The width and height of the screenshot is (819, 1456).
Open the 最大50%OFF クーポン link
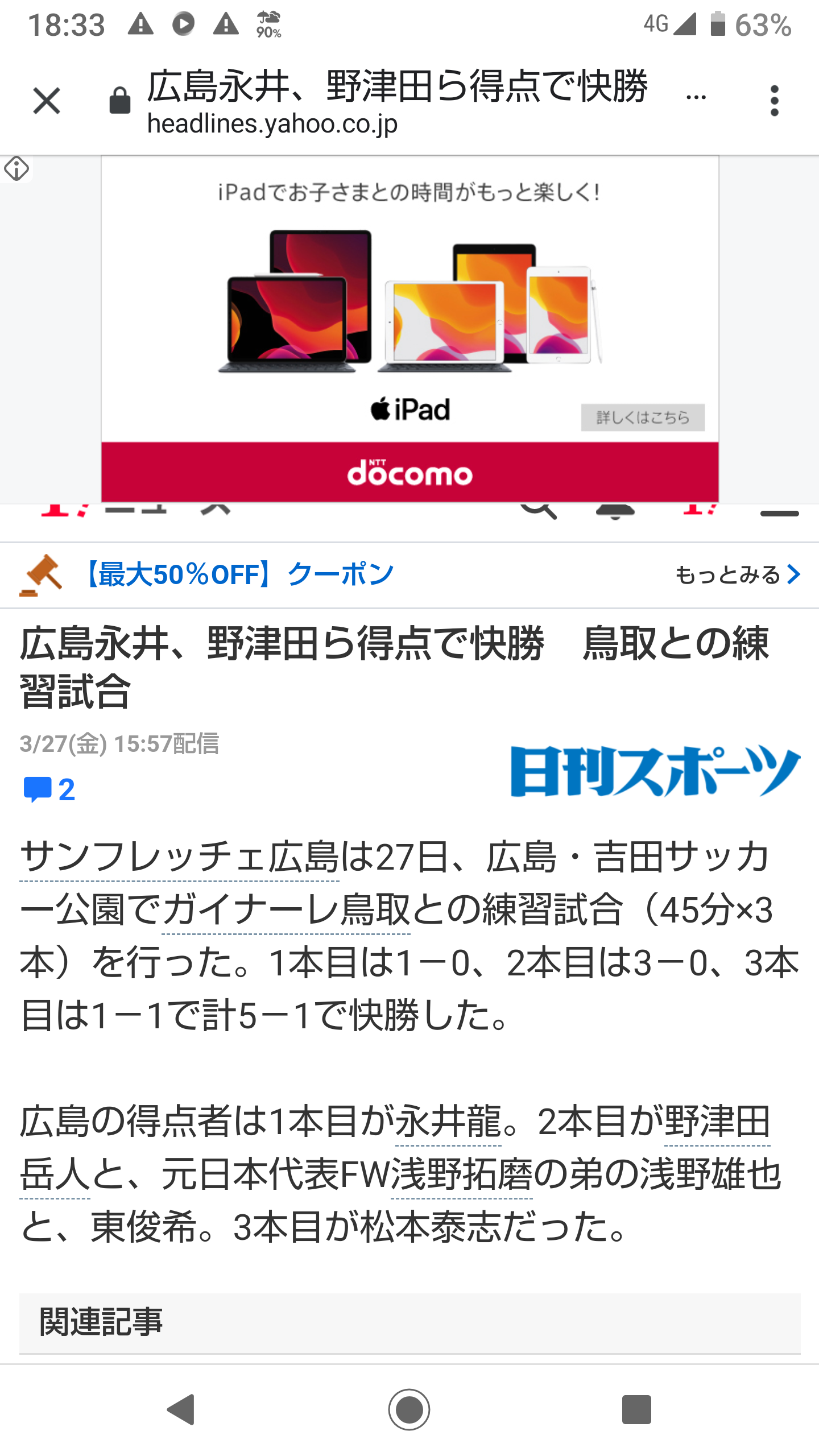[239, 574]
